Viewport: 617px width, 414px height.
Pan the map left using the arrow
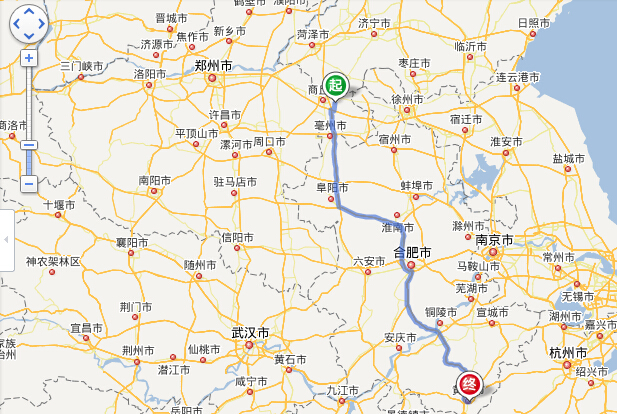click(x=16, y=24)
